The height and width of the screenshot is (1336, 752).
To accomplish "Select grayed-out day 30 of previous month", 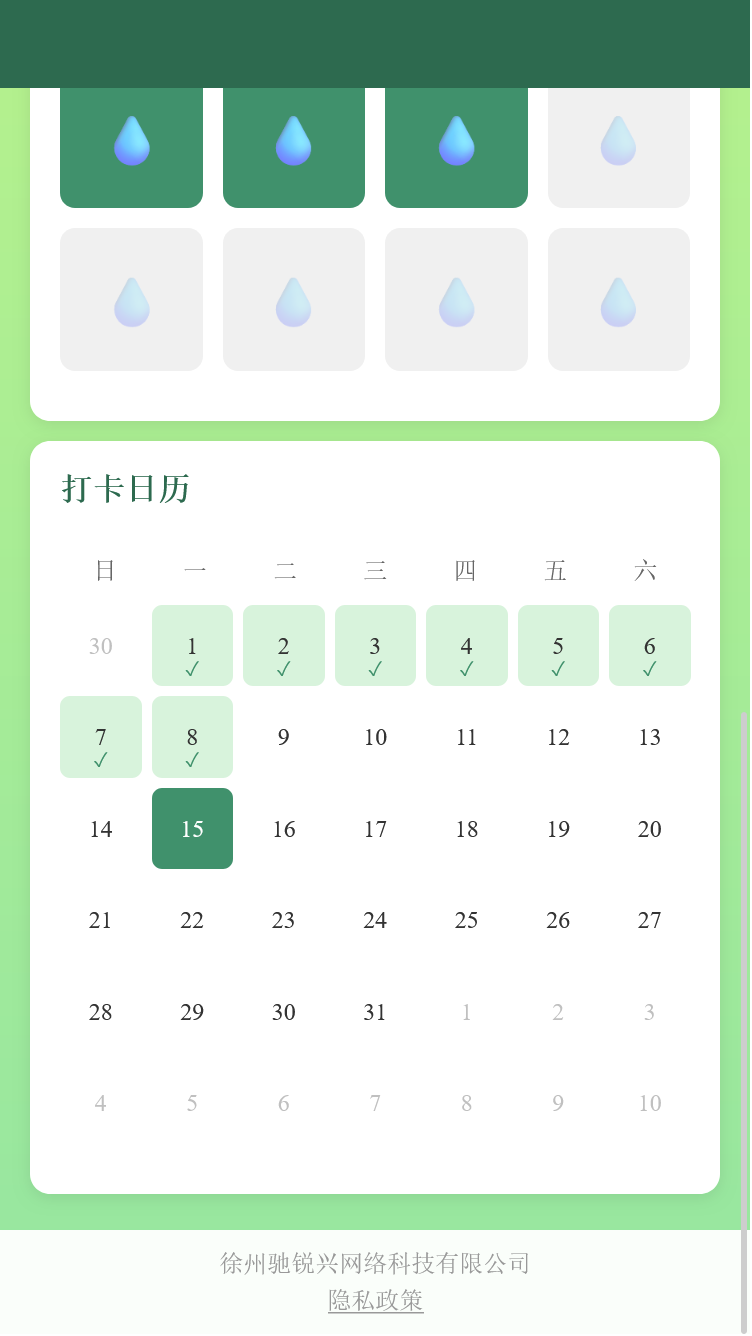I will pos(100,646).
